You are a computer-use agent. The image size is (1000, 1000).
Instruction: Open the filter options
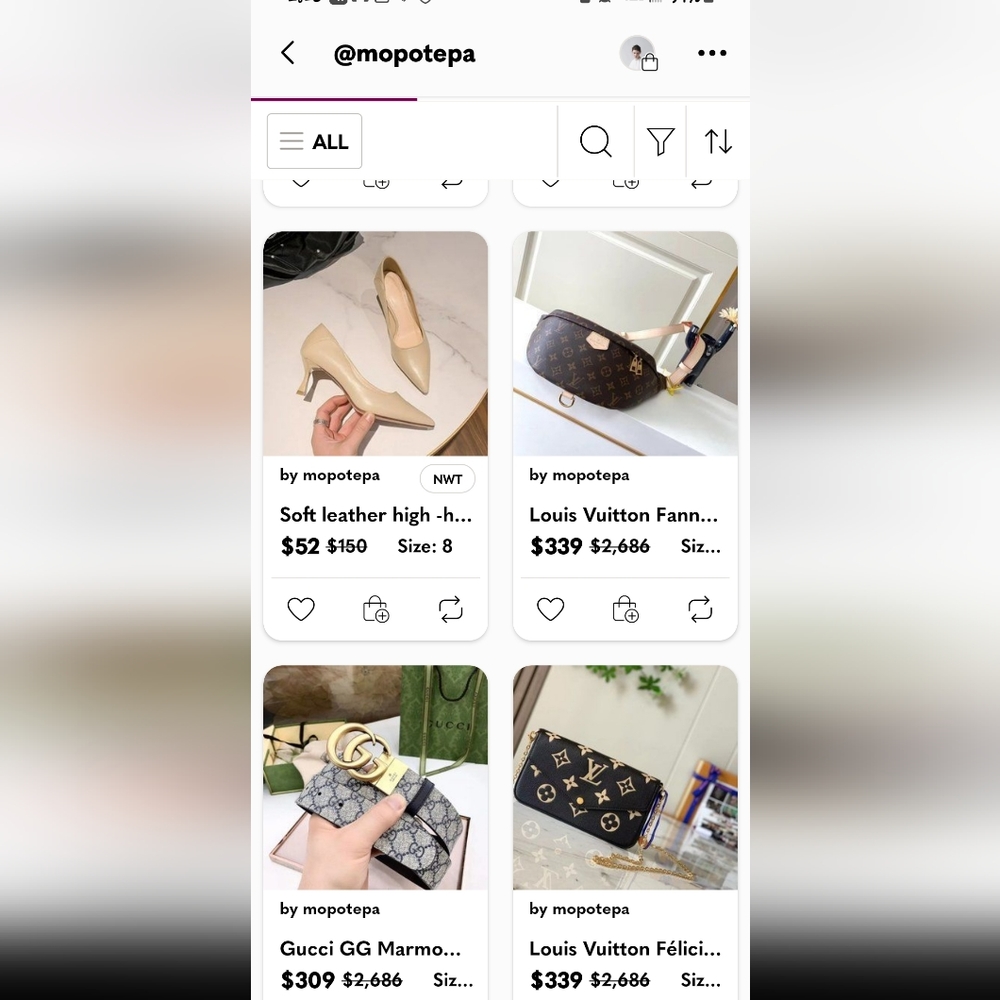[x=660, y=141]
